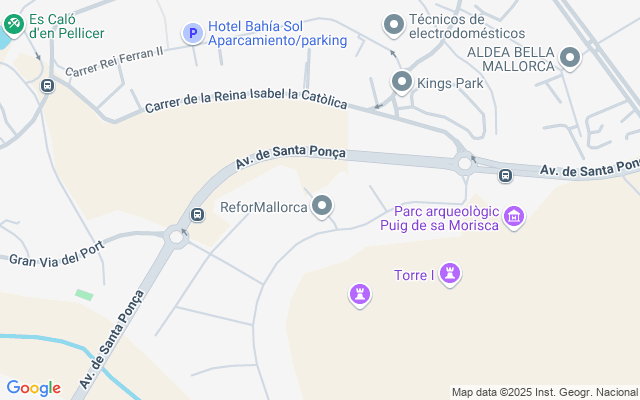Open the ReforMallorca place marker
640x400 pixels.
(322, 207)
